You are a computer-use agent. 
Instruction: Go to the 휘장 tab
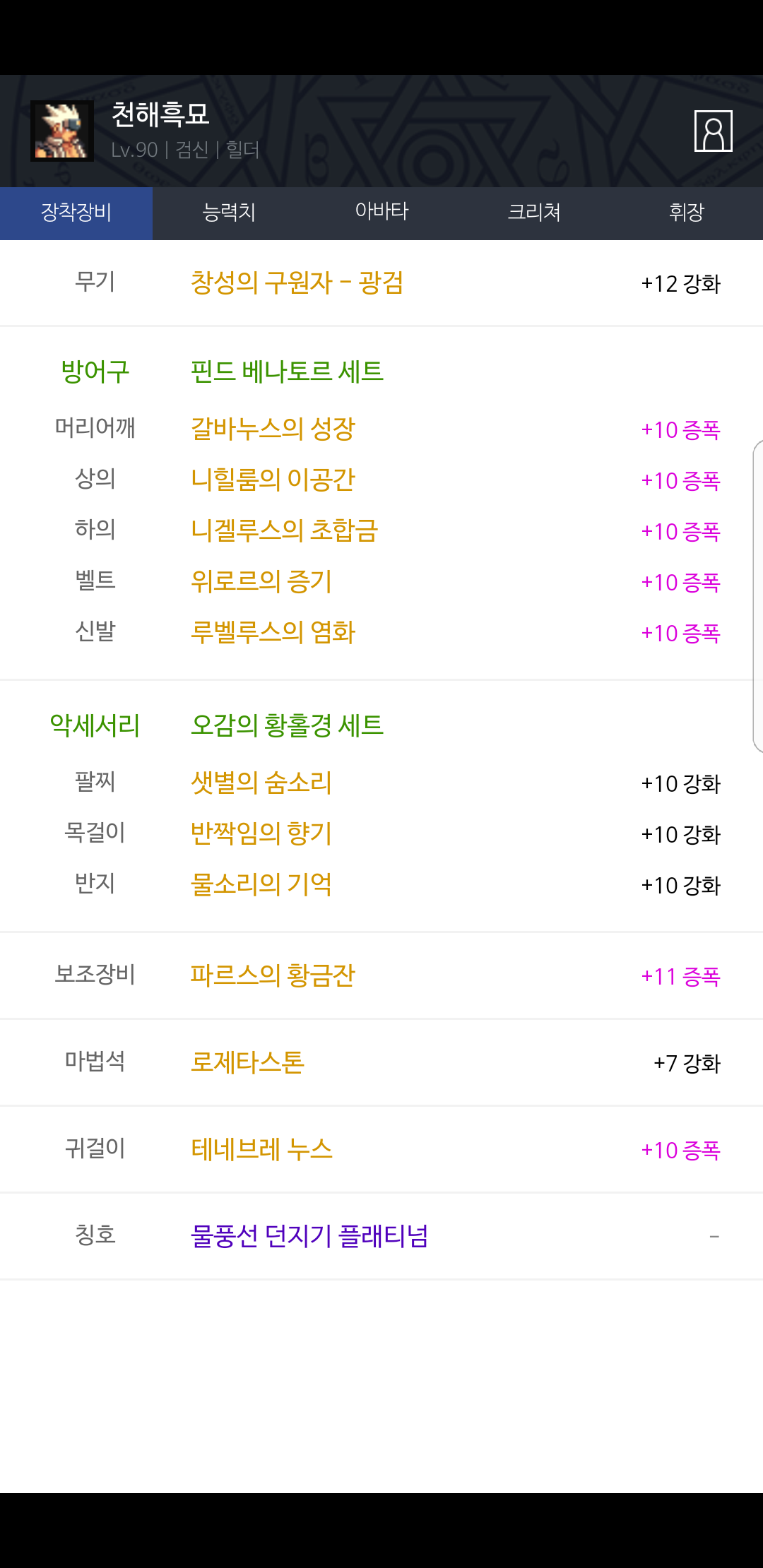(687, 213)
